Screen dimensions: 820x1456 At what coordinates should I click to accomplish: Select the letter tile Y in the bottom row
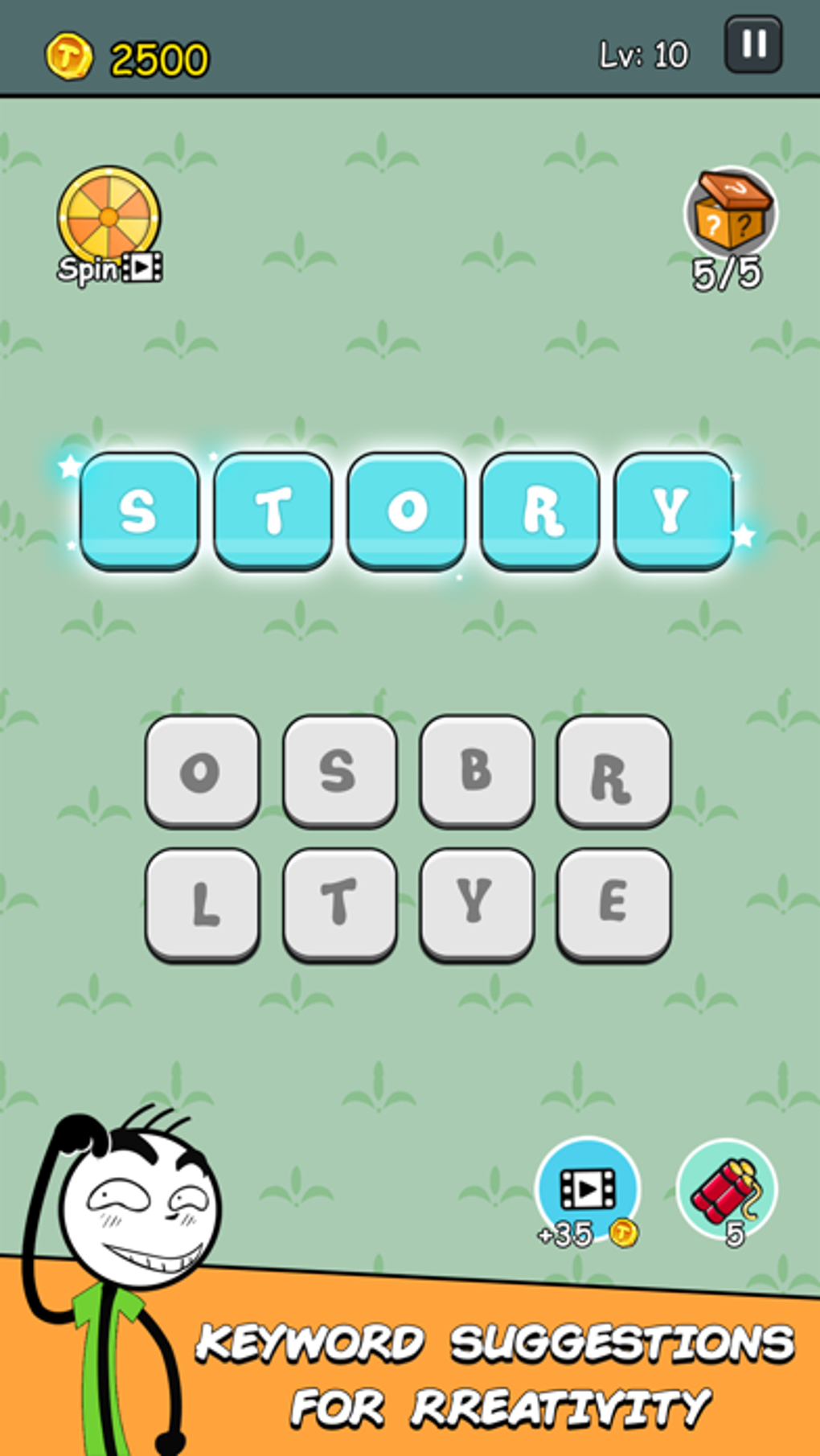pos(478,900)
